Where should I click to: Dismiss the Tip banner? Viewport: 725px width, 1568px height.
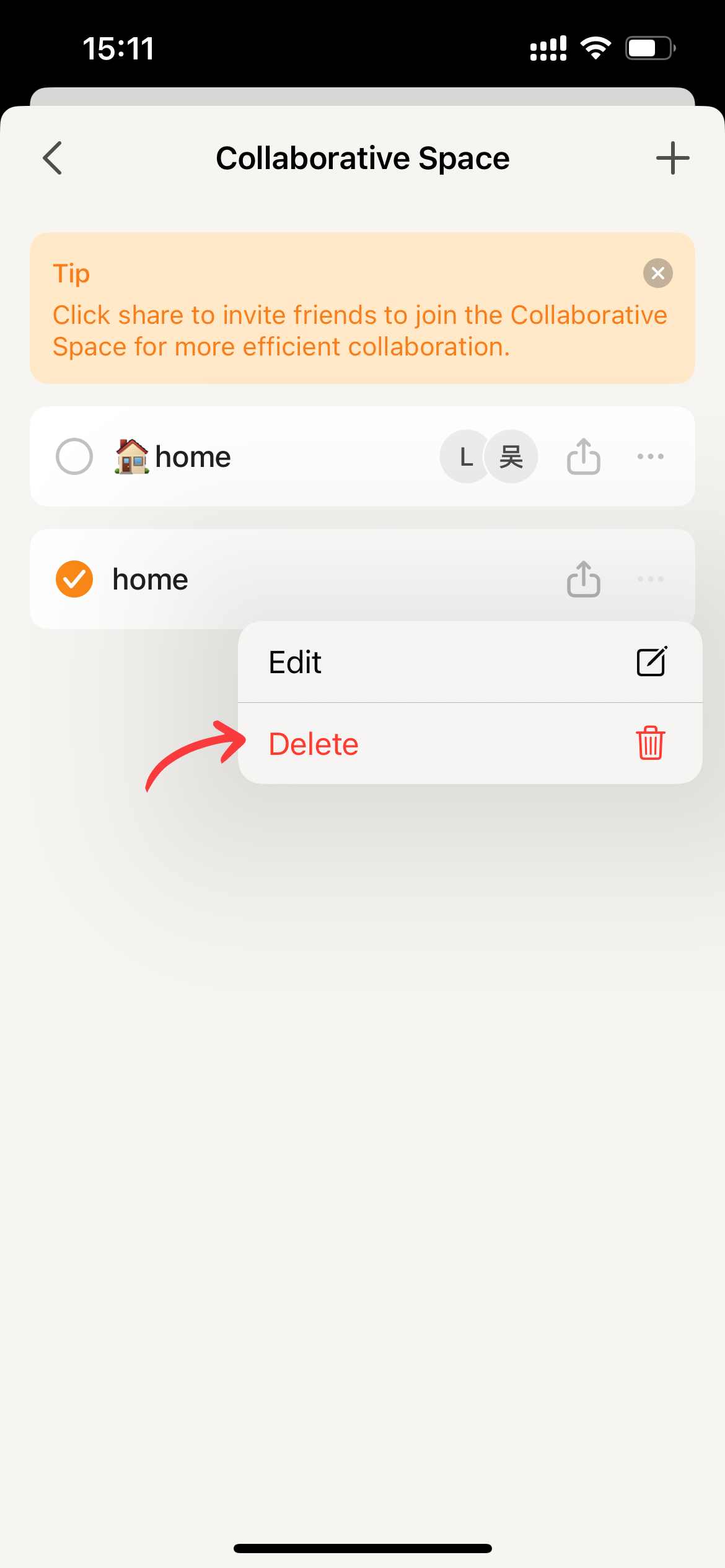tap(657, 273)
